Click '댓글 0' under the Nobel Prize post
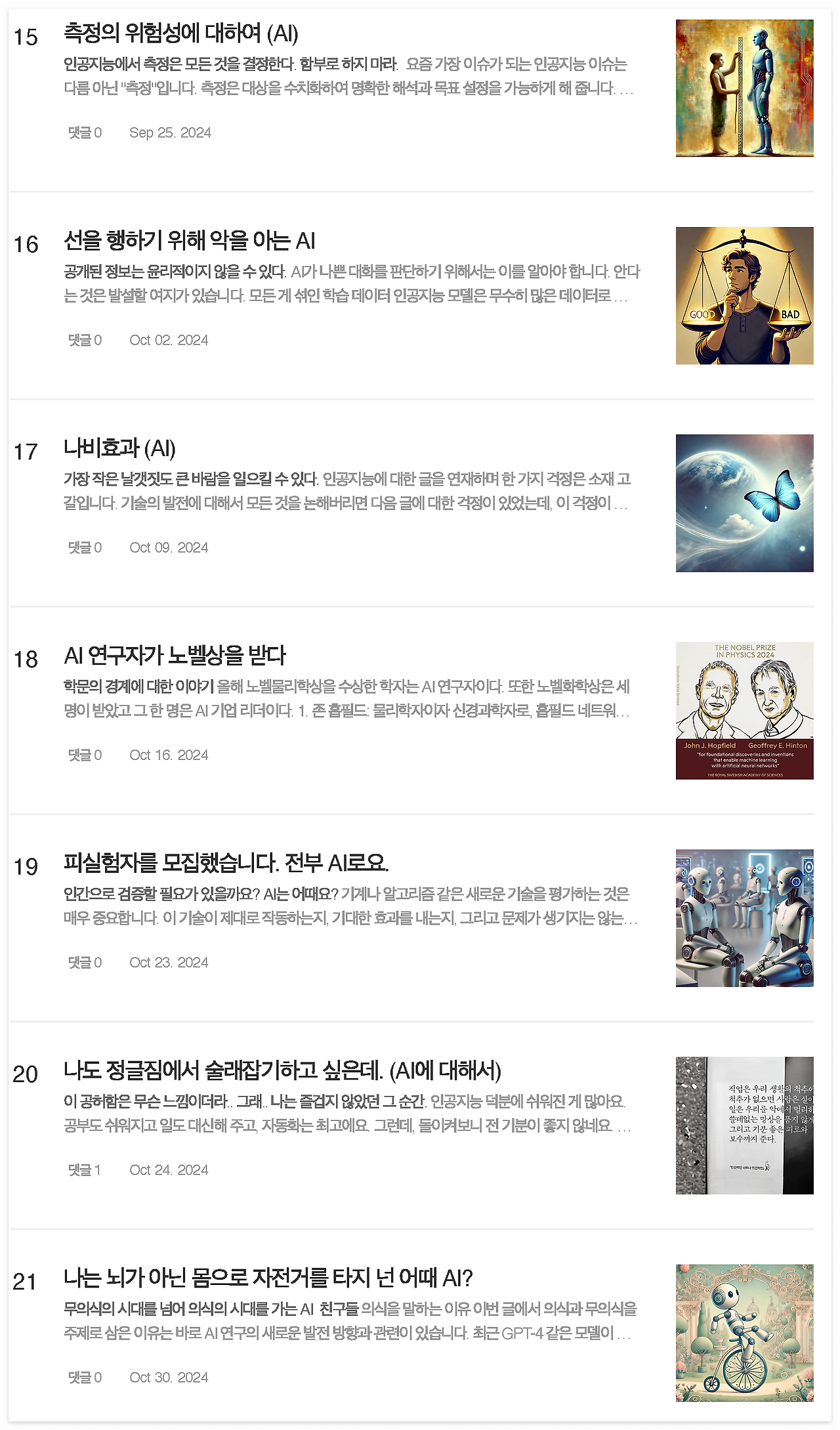 coord(83,755)
